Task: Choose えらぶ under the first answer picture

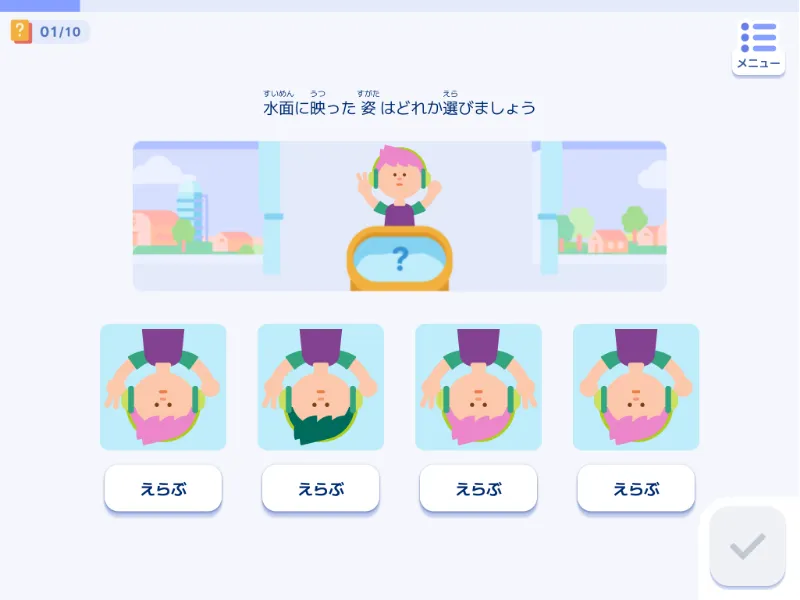Action: [x=163, y=489]
